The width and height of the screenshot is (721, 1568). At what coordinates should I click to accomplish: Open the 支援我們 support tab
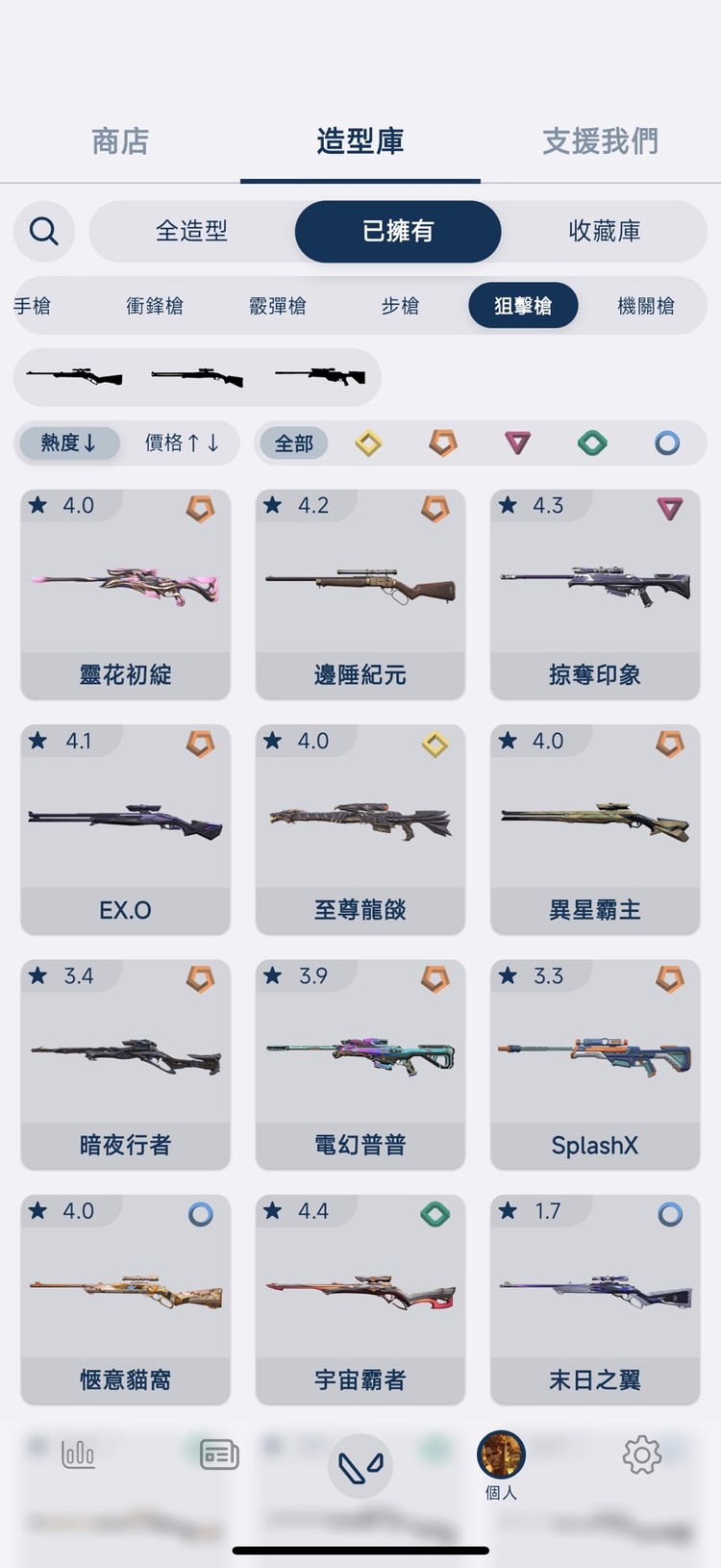click(600, 140)
